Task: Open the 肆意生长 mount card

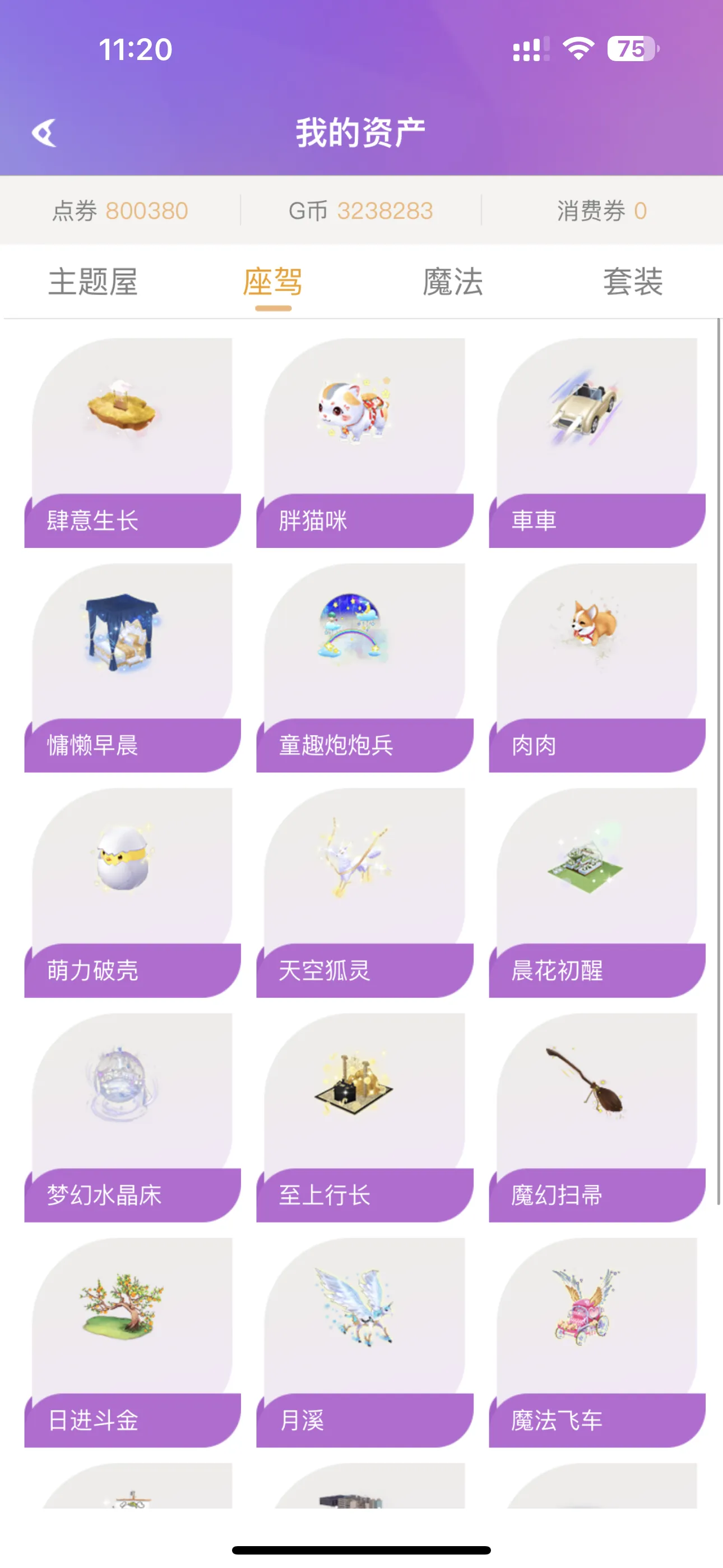Action: click(x=132, y=442)
